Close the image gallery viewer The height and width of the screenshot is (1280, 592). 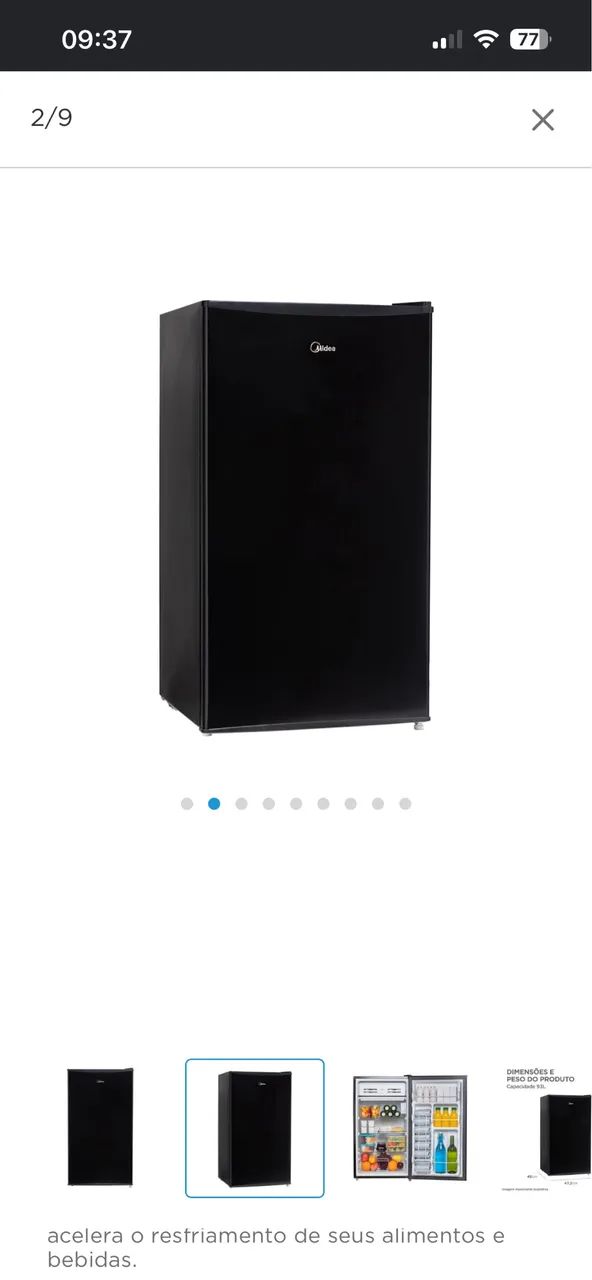(542, 120)
